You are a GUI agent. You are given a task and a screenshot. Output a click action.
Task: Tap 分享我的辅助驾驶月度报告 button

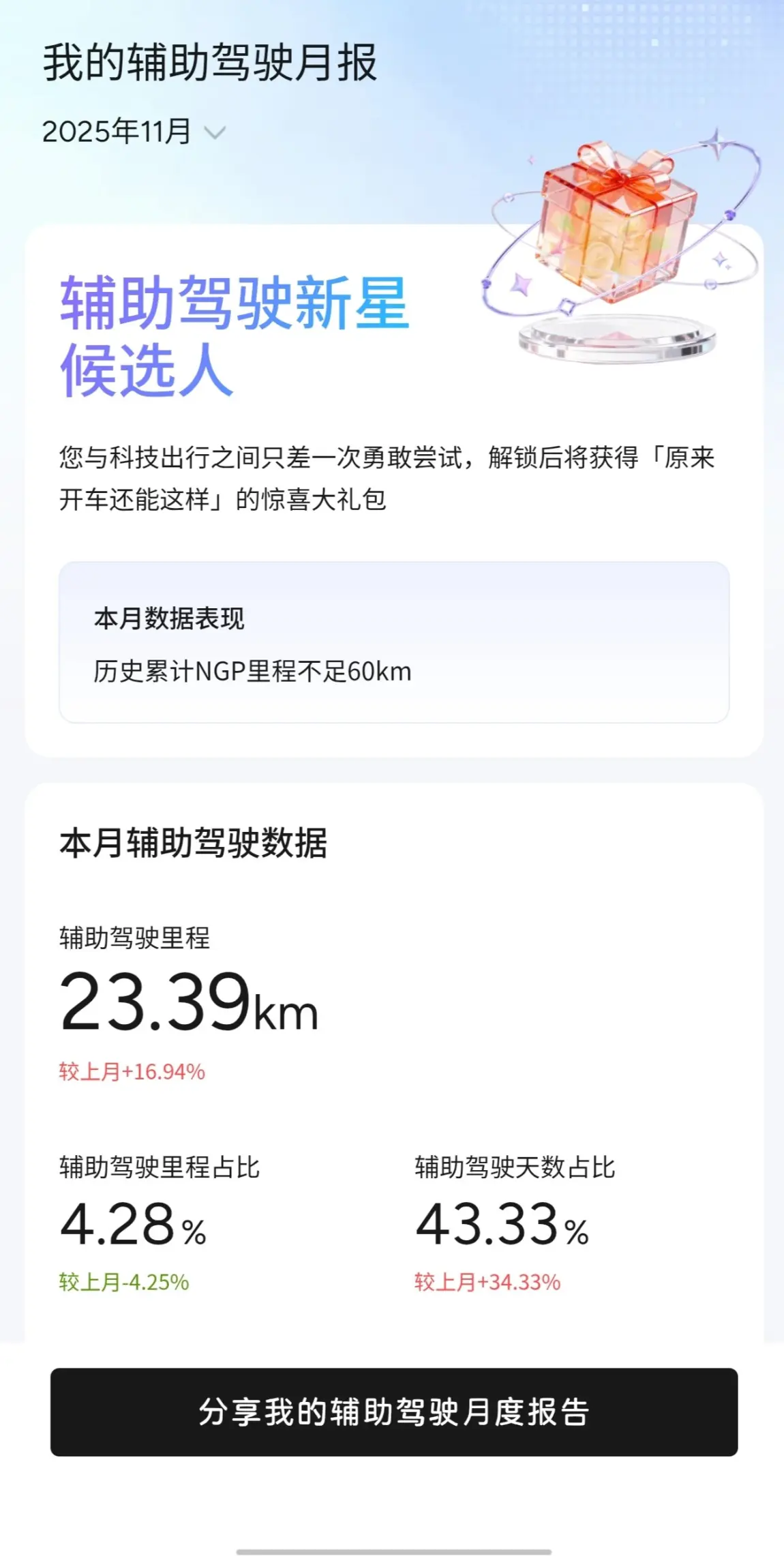(x=394, y=1412)
